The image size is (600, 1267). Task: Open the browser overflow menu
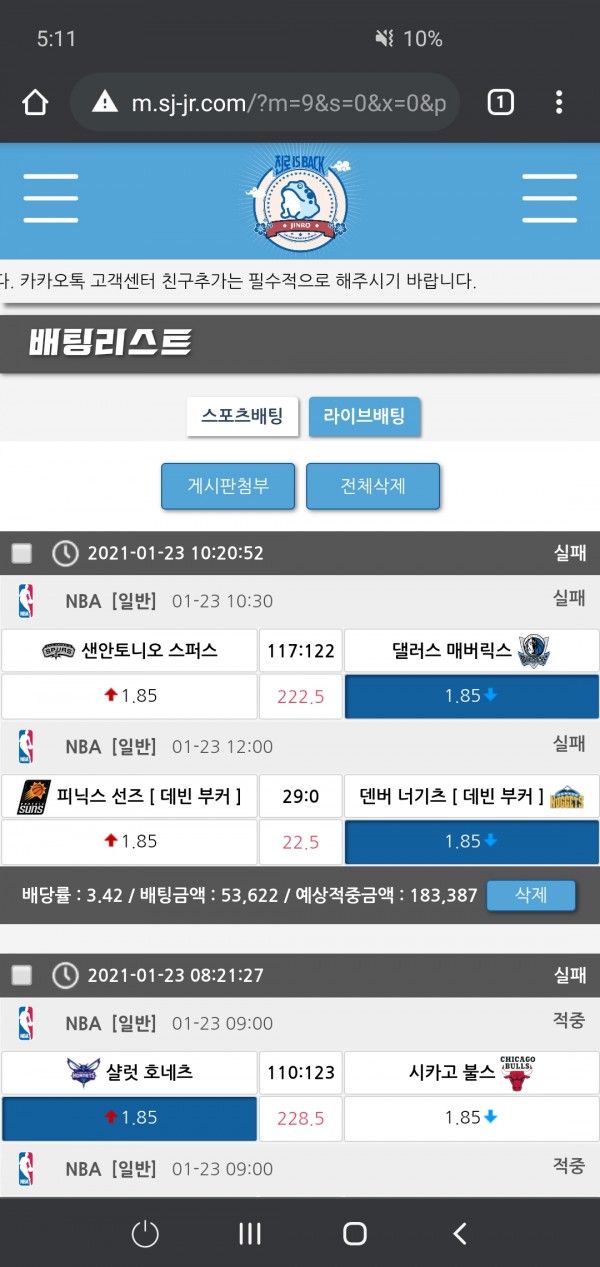559,102
